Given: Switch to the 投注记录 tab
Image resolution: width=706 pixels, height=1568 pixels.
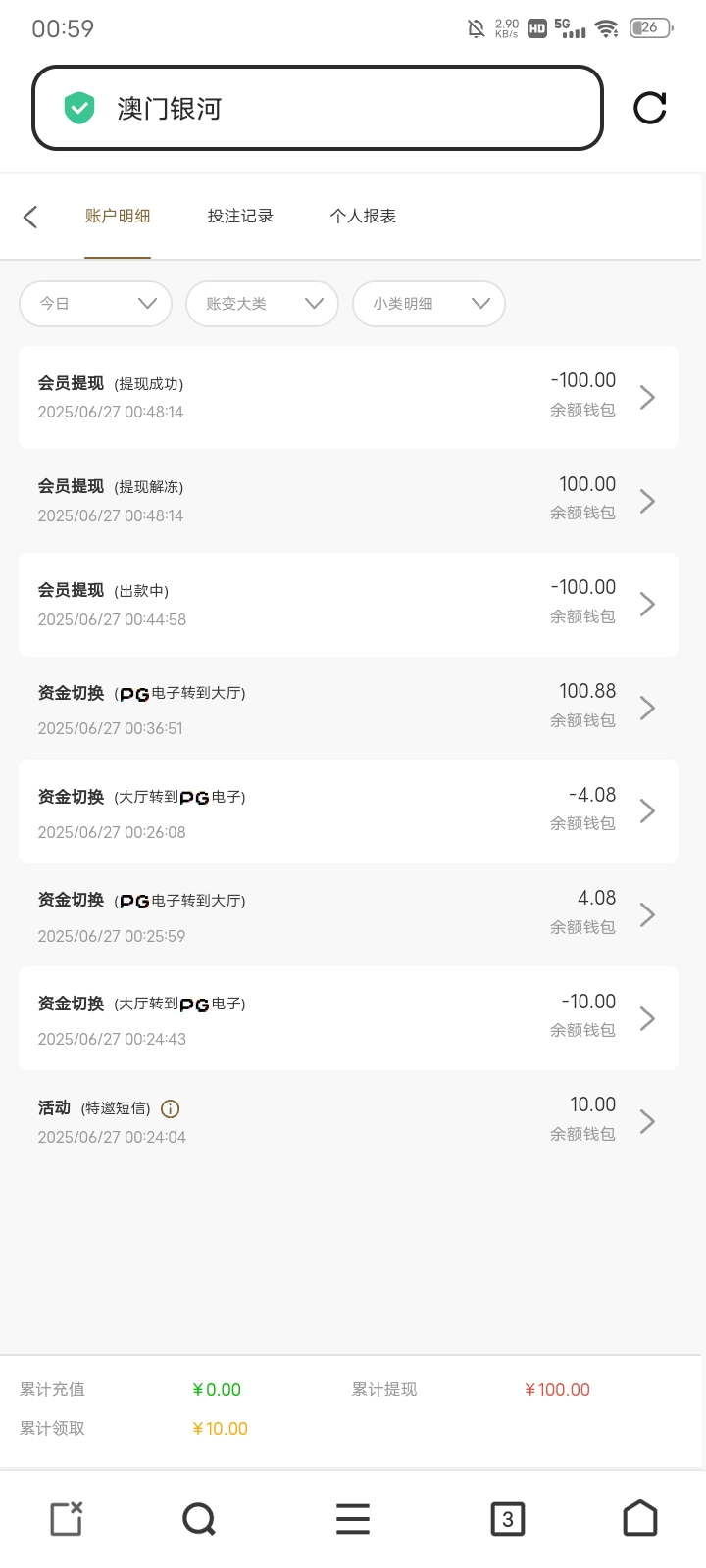Looking at the screenshot, I should click(240, 217).
